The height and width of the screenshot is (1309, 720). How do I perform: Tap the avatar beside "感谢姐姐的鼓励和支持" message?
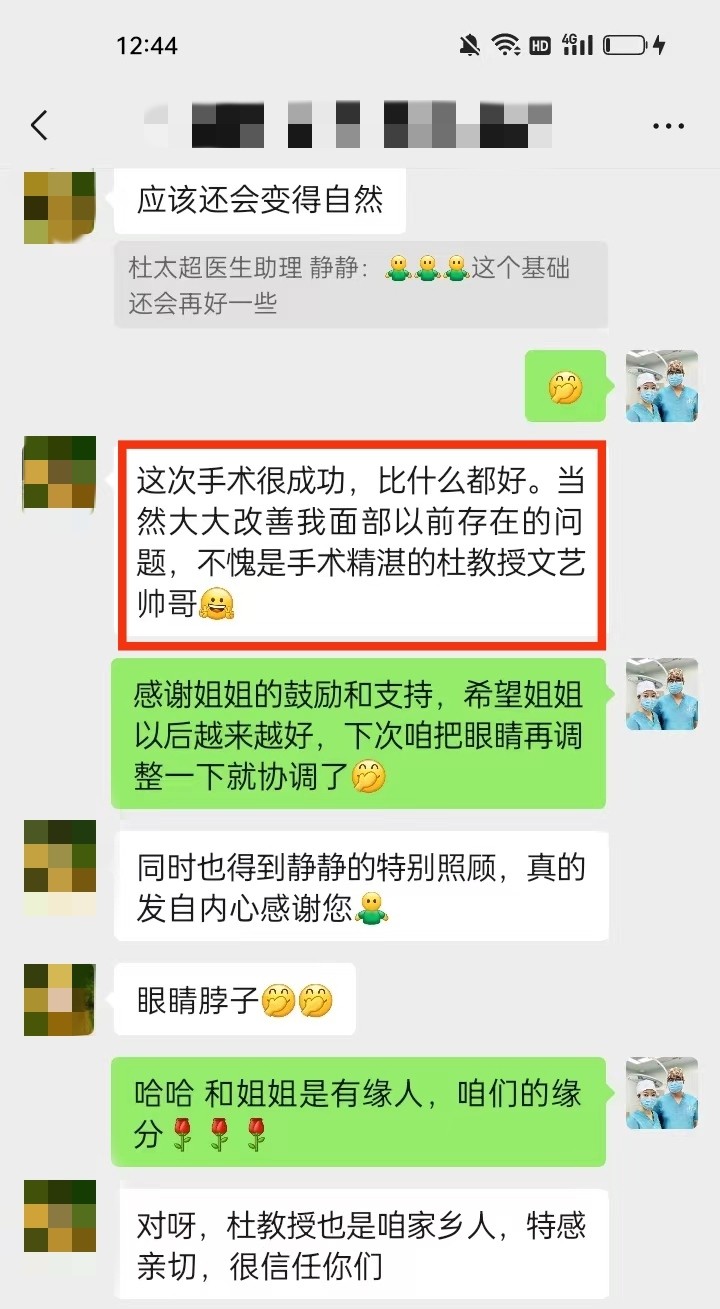point(661,694)
